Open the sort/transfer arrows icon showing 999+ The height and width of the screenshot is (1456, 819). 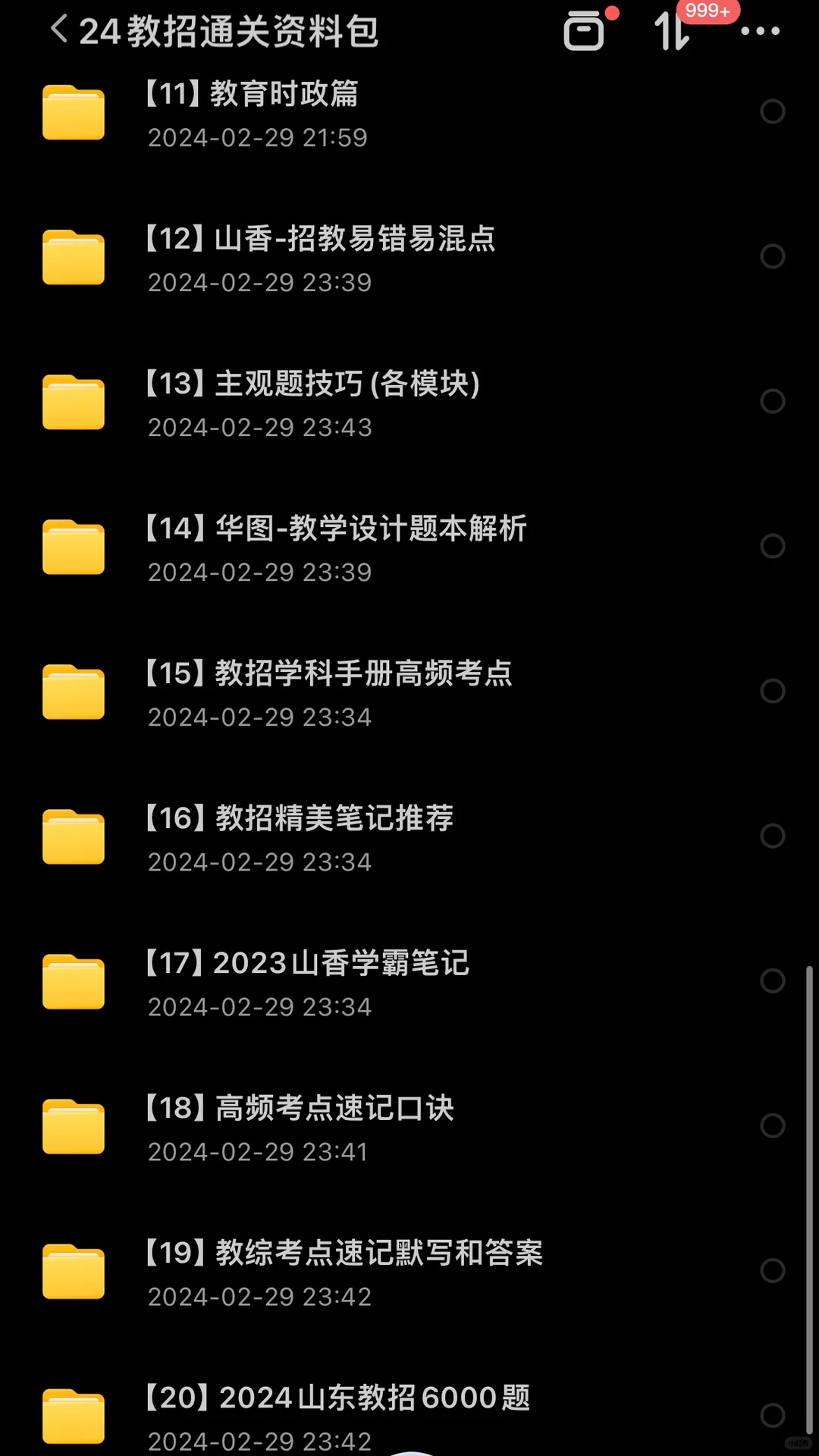(x=673, y=32)
